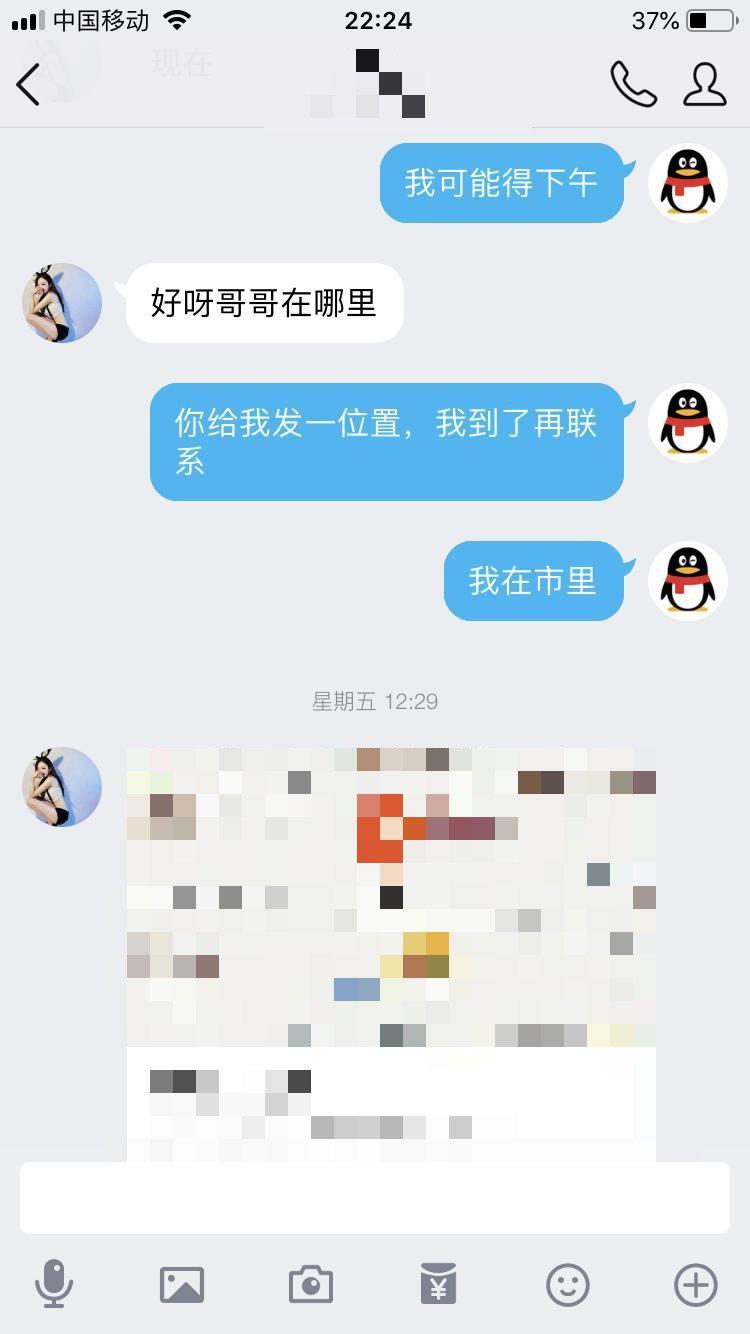Open the photo gallery picker
Image resolution: width=750 pixels, height=1334 pixels.
tap(182, 1284)
